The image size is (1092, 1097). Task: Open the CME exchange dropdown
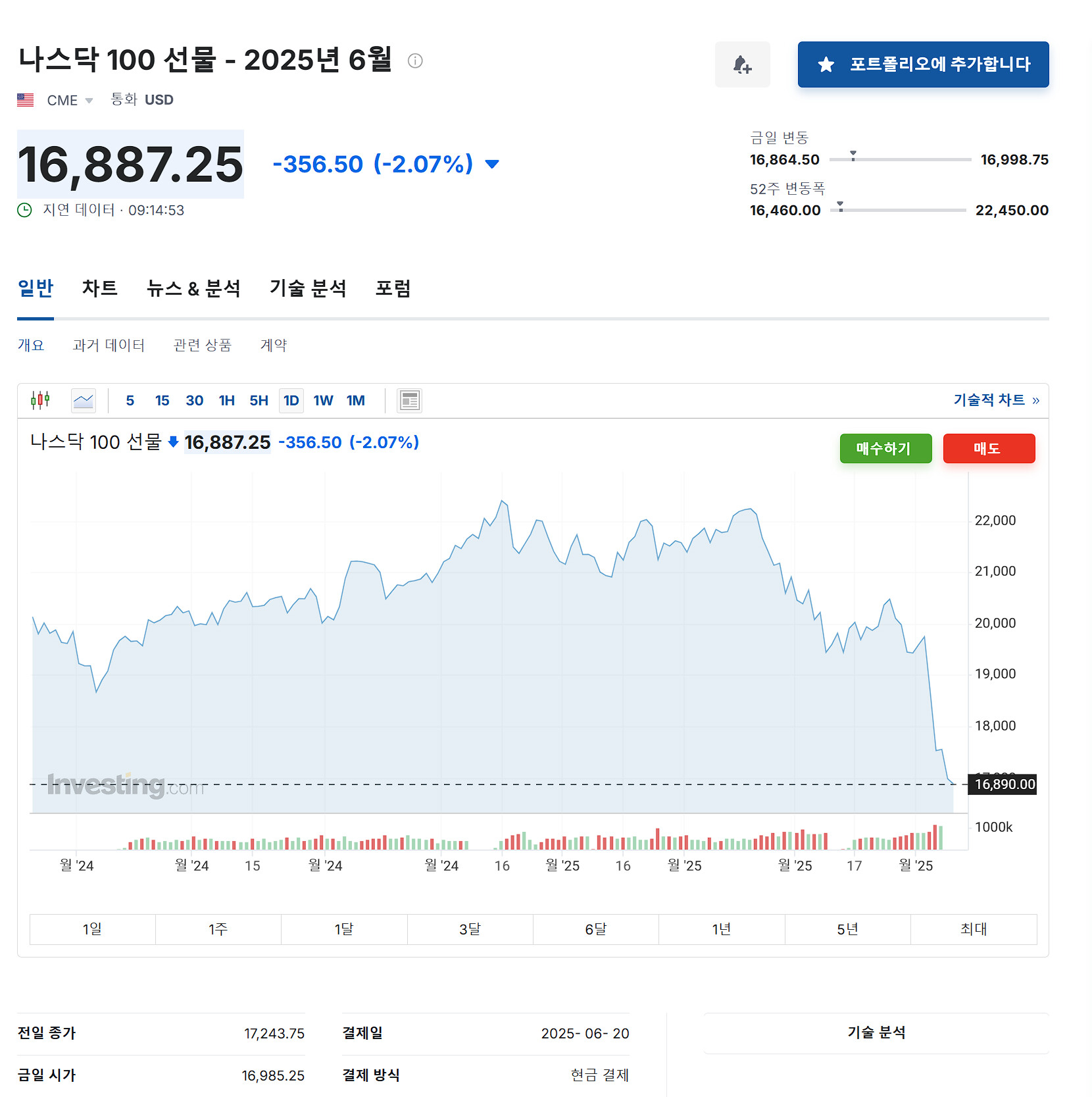click(70, 100)
